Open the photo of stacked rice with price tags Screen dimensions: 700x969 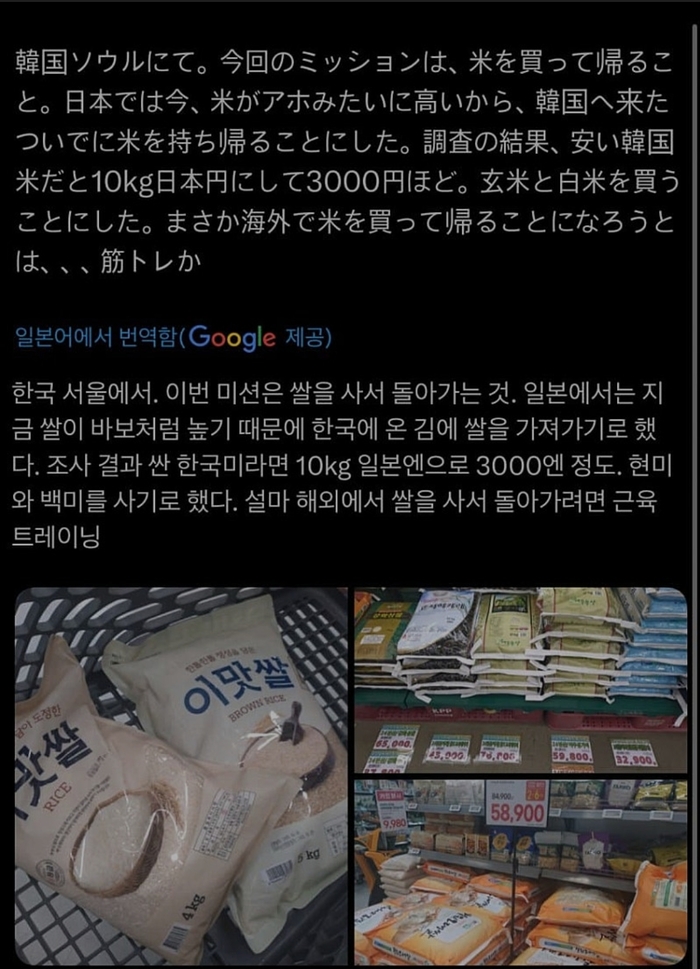point(520,680)
